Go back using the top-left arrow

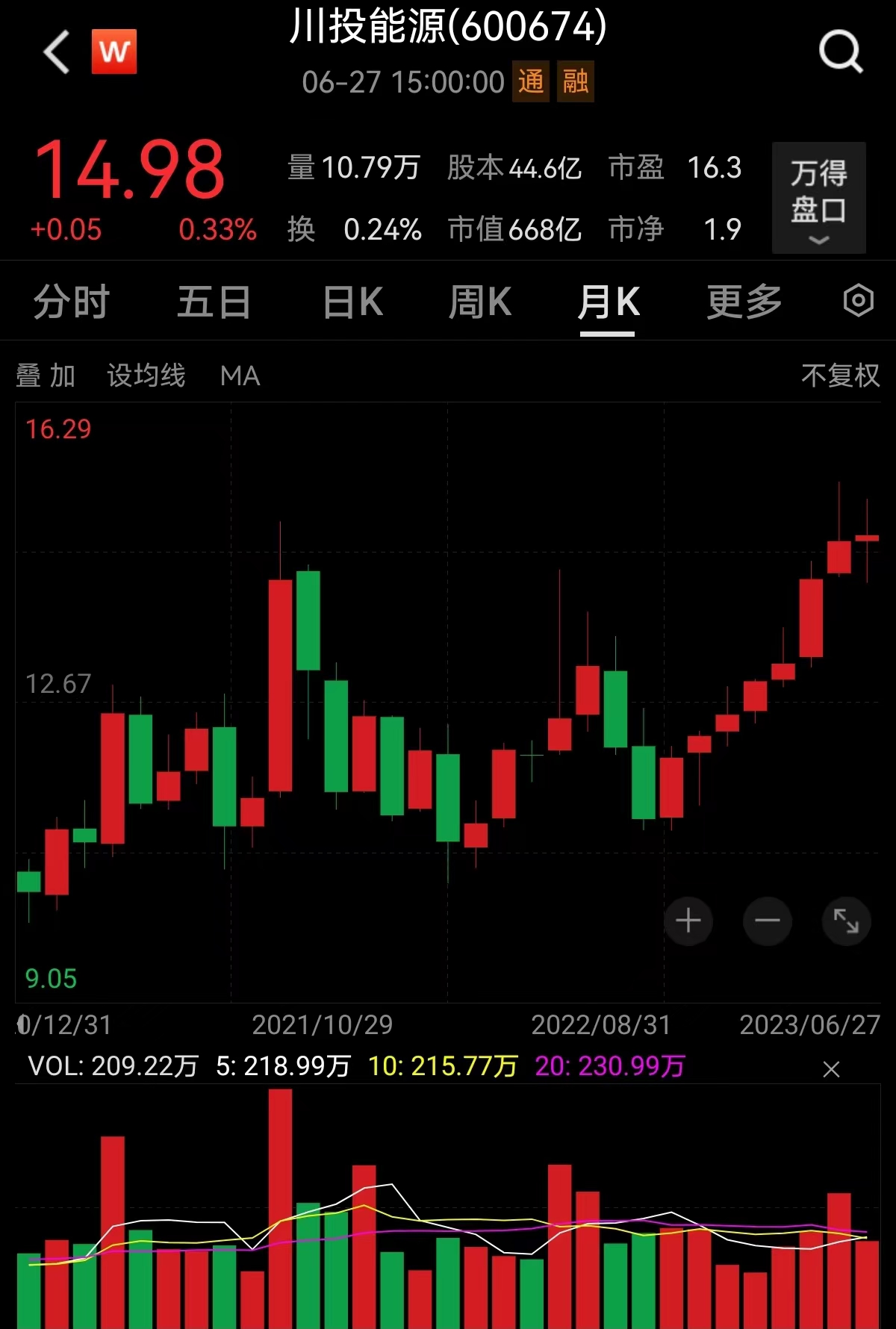(x=57, y=52)
